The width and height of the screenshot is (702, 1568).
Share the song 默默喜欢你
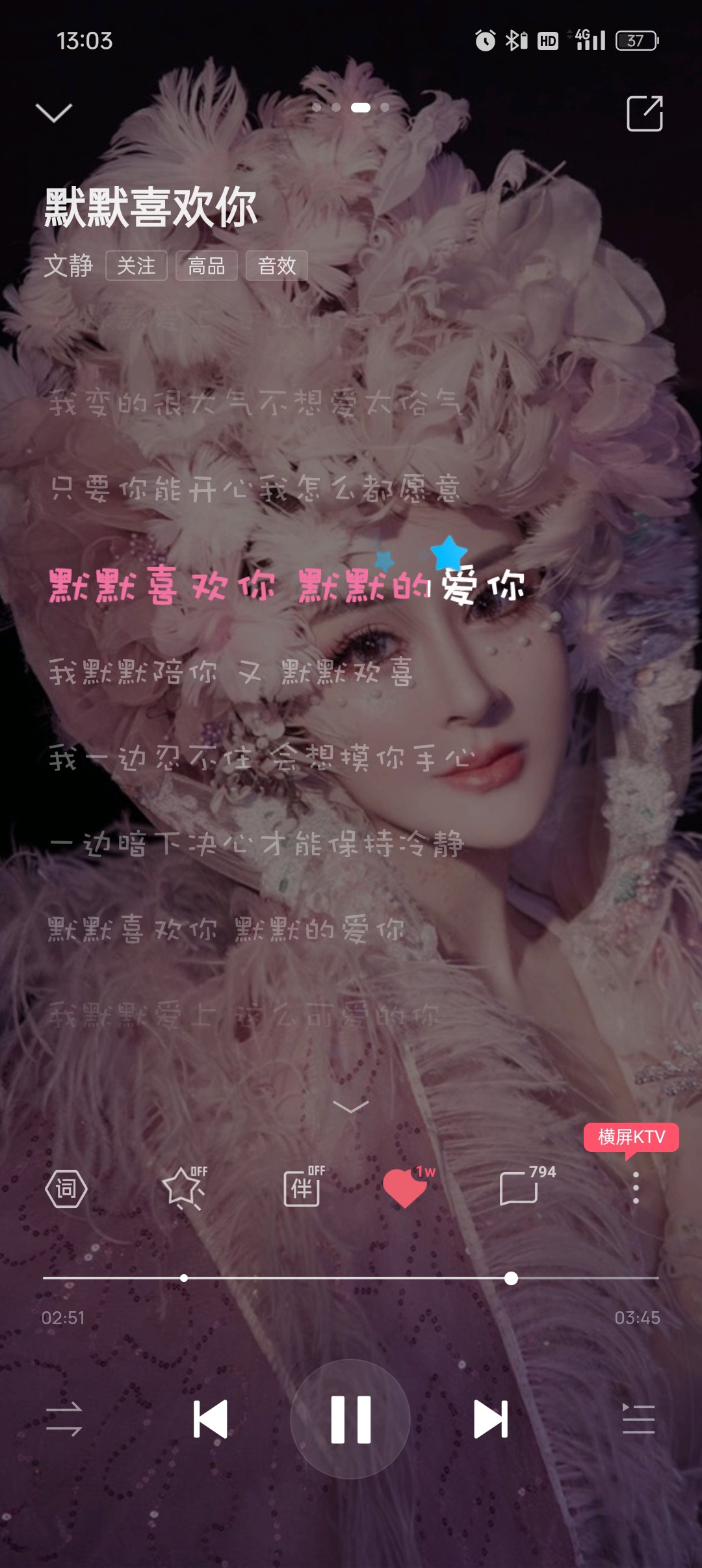644,113
